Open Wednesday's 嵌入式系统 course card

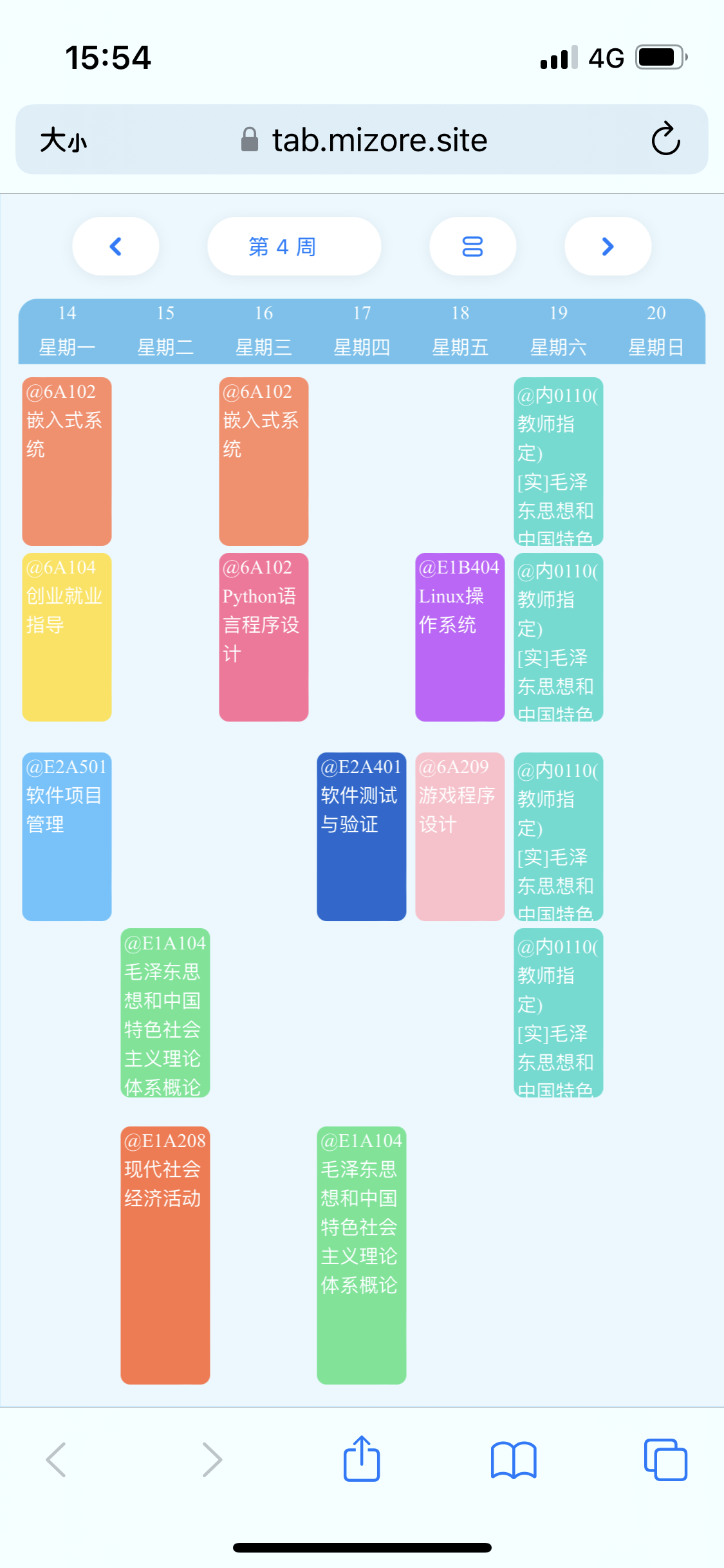click(x=264, y=461)
